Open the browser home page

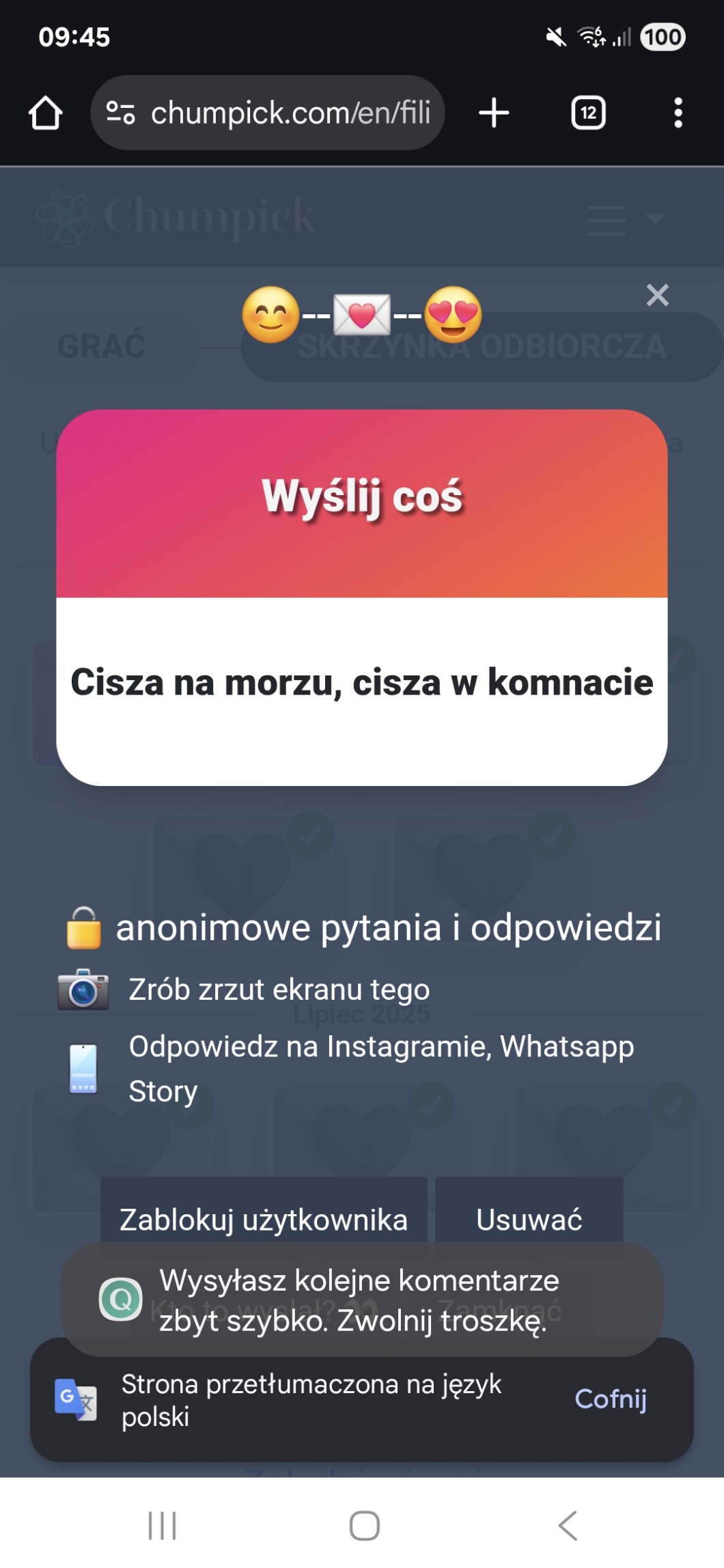click(x=46, y=113)
